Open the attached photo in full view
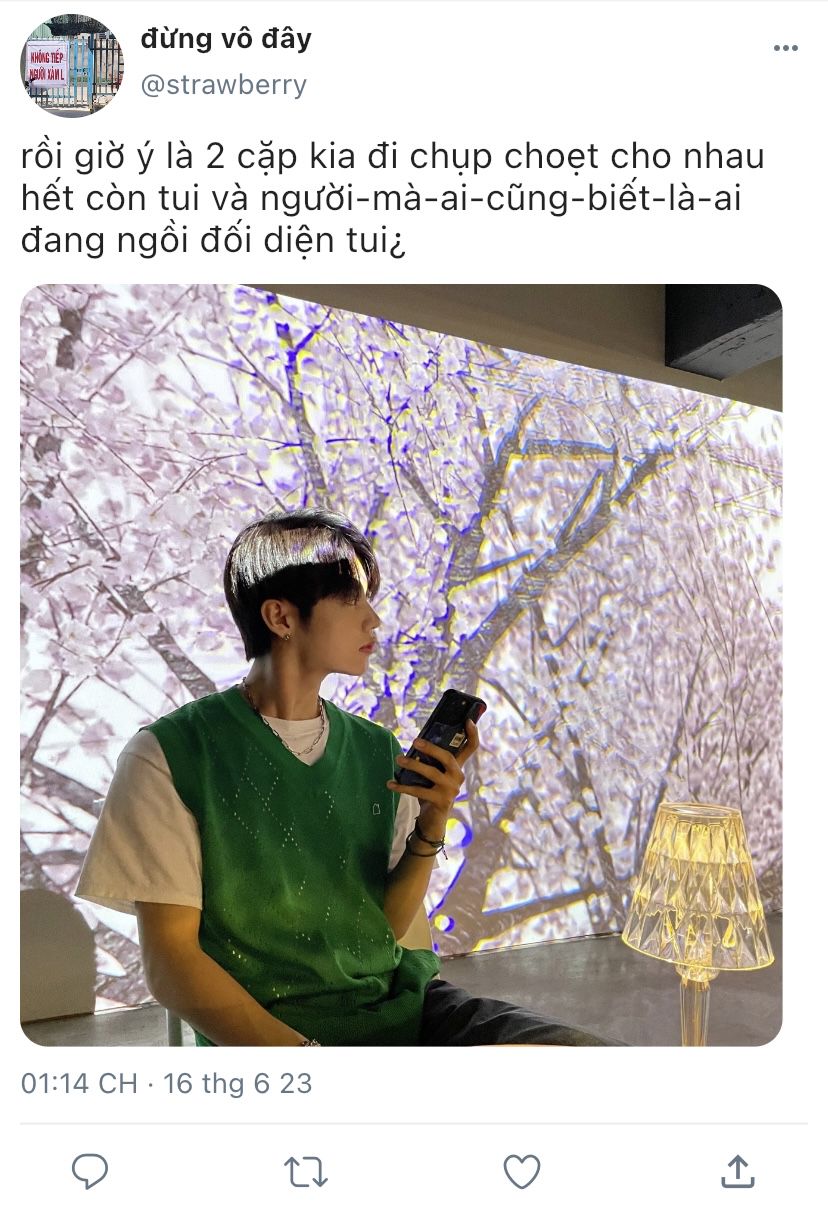This screenshot has width=828, height=1218. click(401, 665)
